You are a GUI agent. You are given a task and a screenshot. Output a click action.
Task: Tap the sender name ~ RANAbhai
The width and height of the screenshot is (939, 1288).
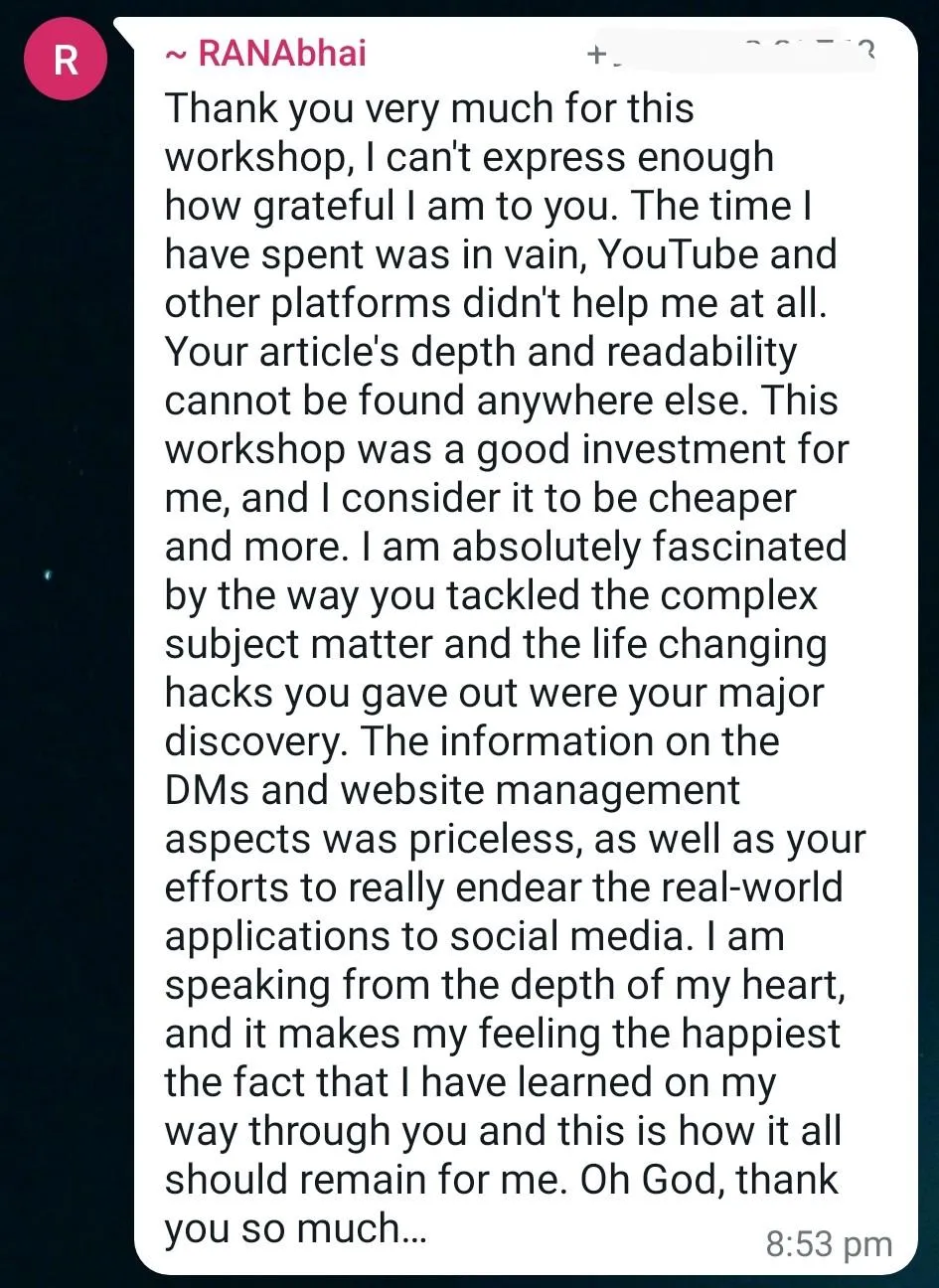click(x=265, y=53)
